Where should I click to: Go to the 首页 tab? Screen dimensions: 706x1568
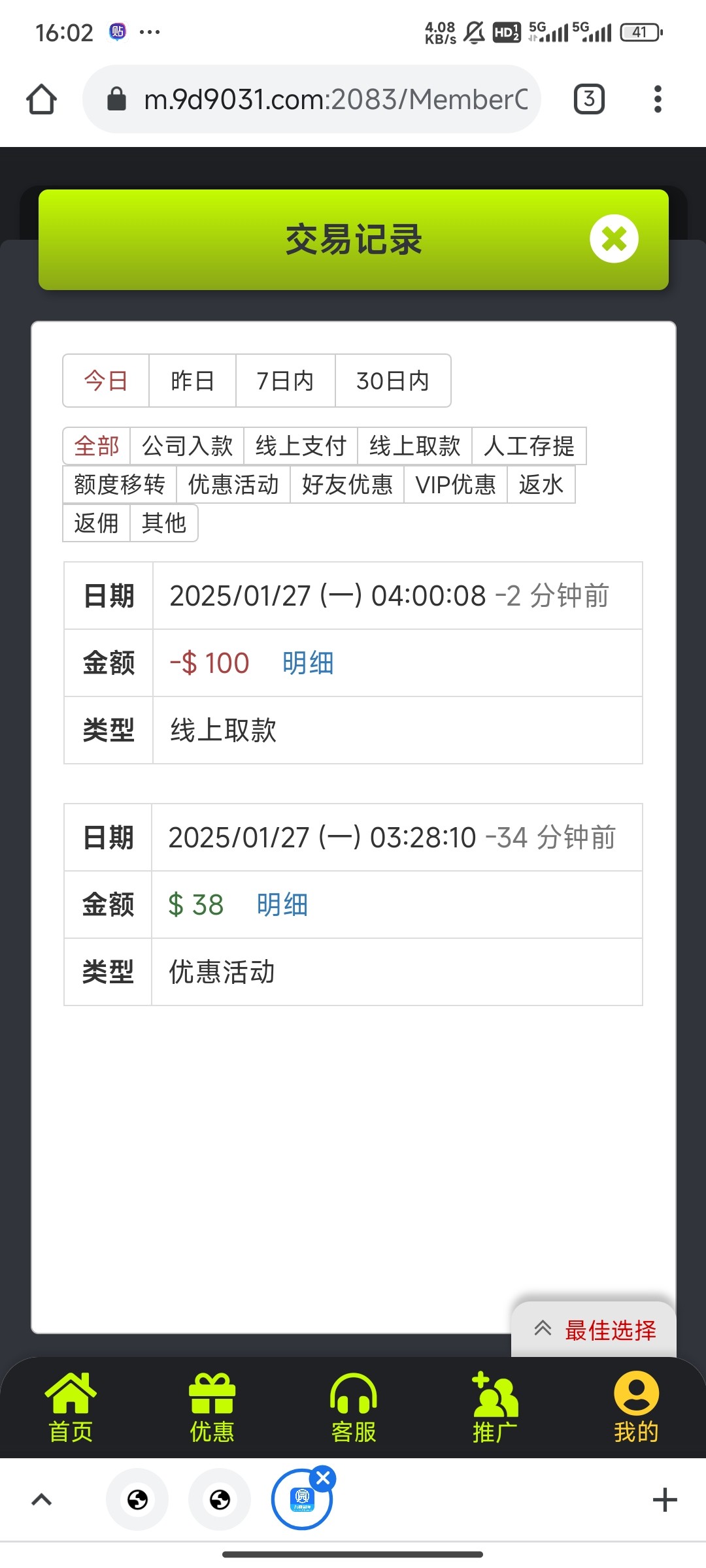71,1407
